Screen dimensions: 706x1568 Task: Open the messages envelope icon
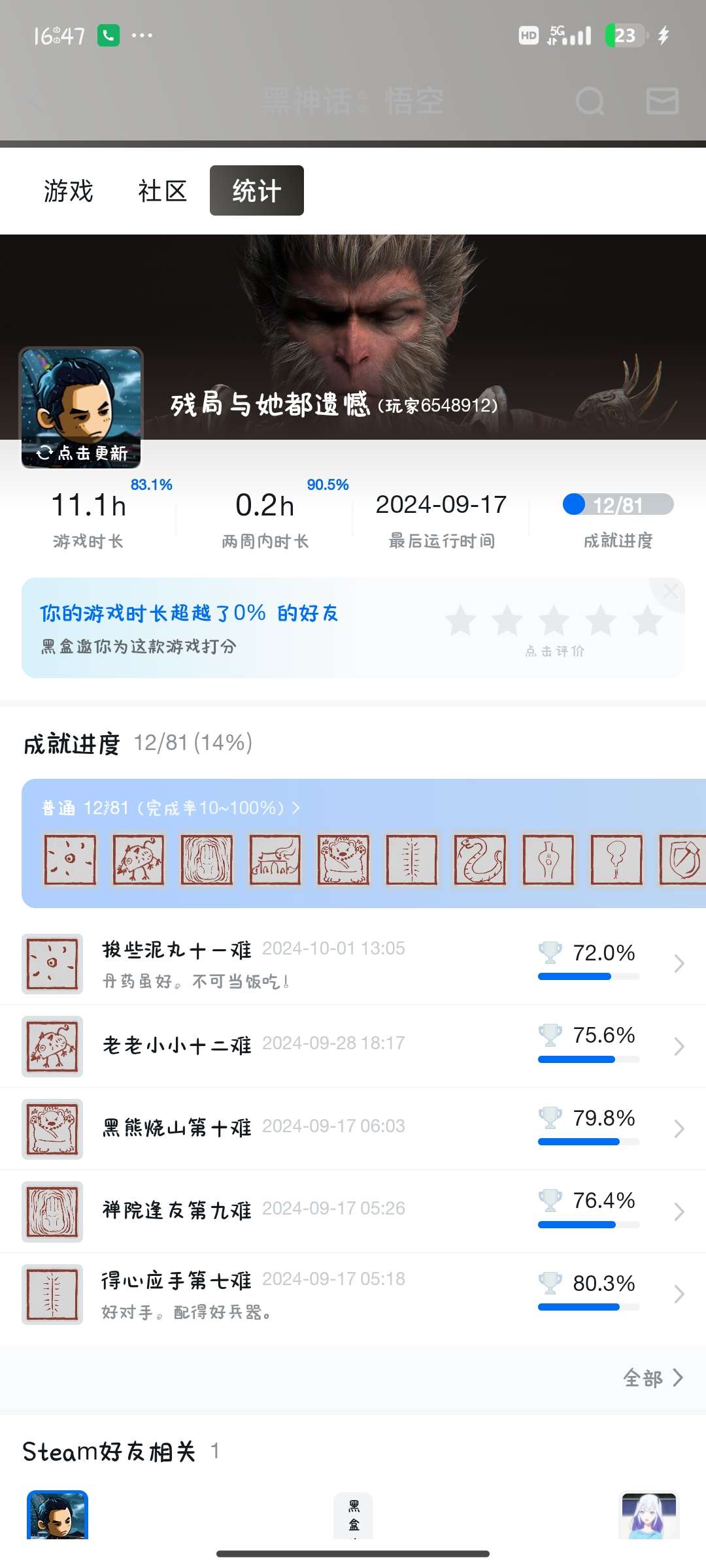pos(662,101)
